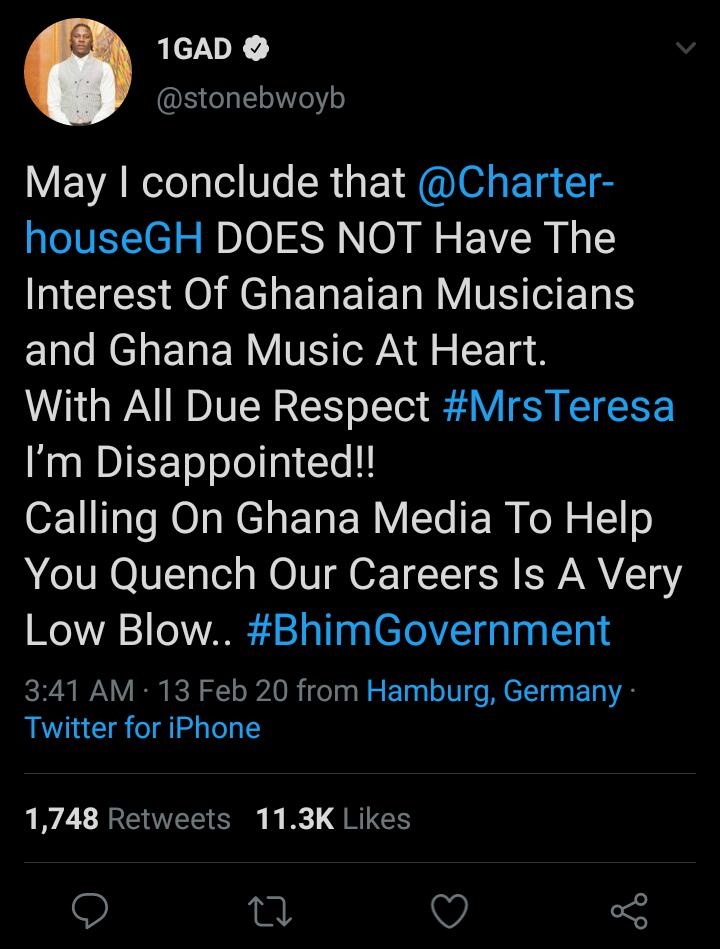View the 1,748 Retweets list
This screenshot has width=720, height=949.
pos(128,819)
